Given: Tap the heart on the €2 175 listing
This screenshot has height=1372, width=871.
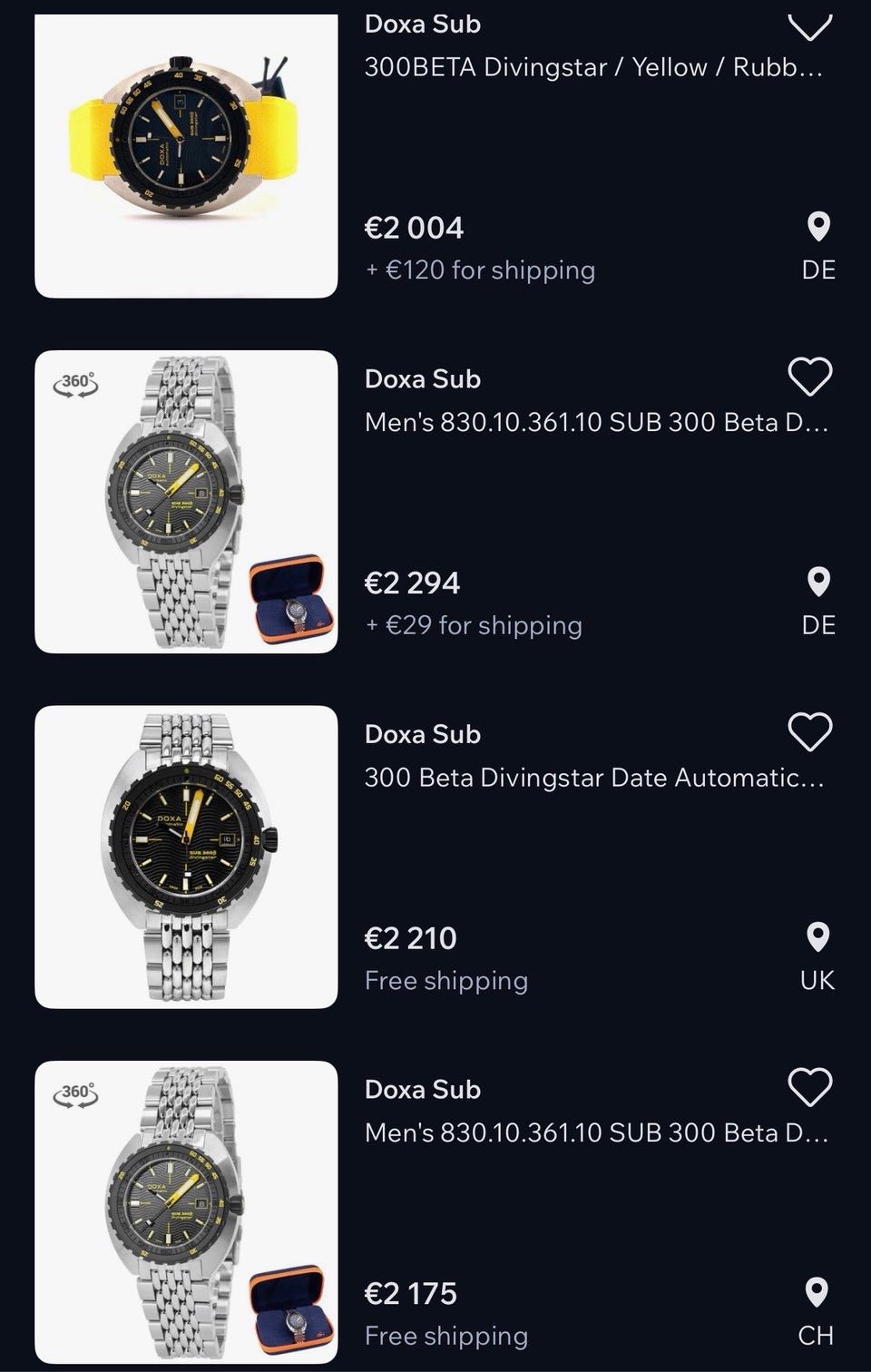Looking at the screenshot, I should [x=809, y=1087].
